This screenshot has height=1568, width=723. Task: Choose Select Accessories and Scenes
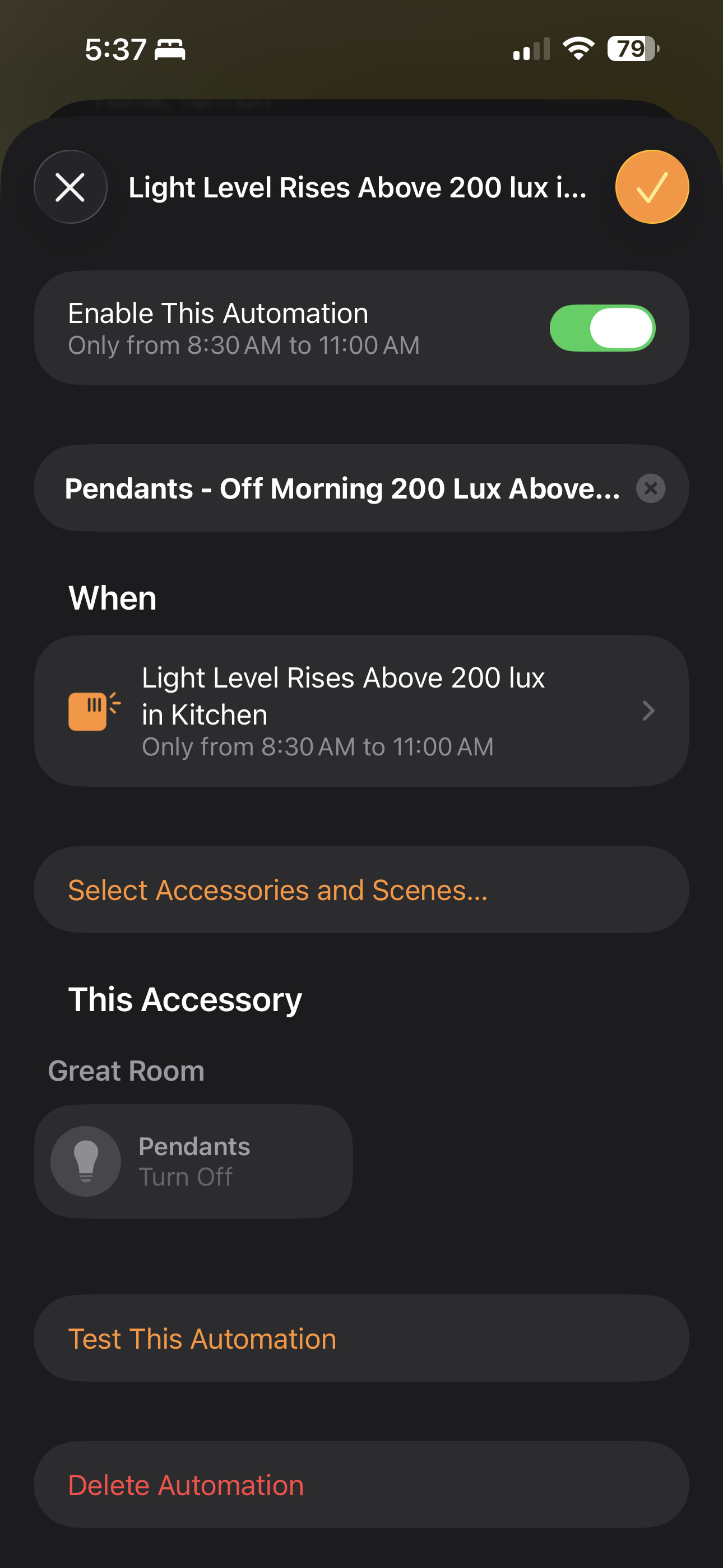pyautogui.click(x=361, y=889)
